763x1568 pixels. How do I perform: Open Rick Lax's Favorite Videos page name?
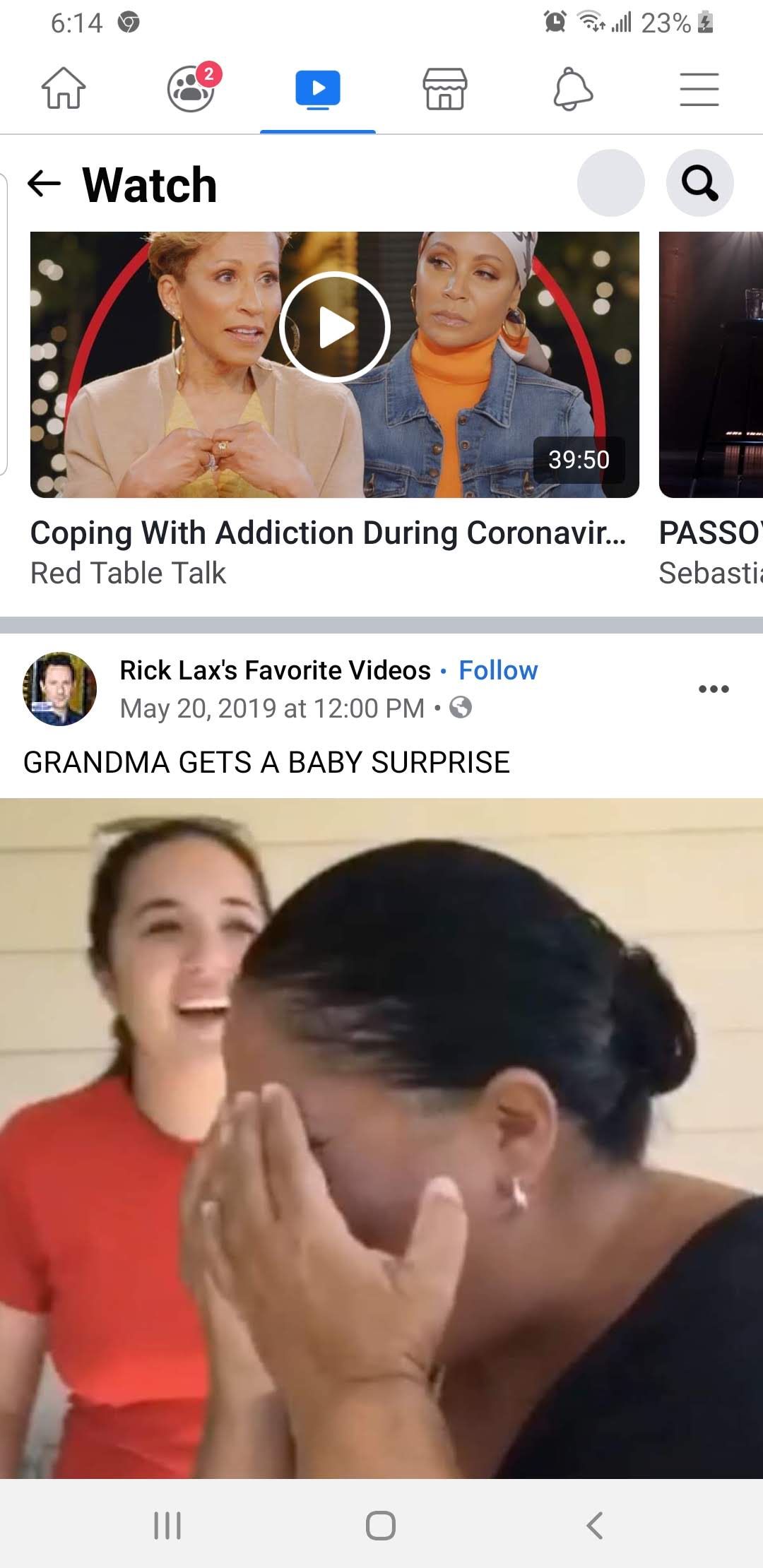coord(275,670)
